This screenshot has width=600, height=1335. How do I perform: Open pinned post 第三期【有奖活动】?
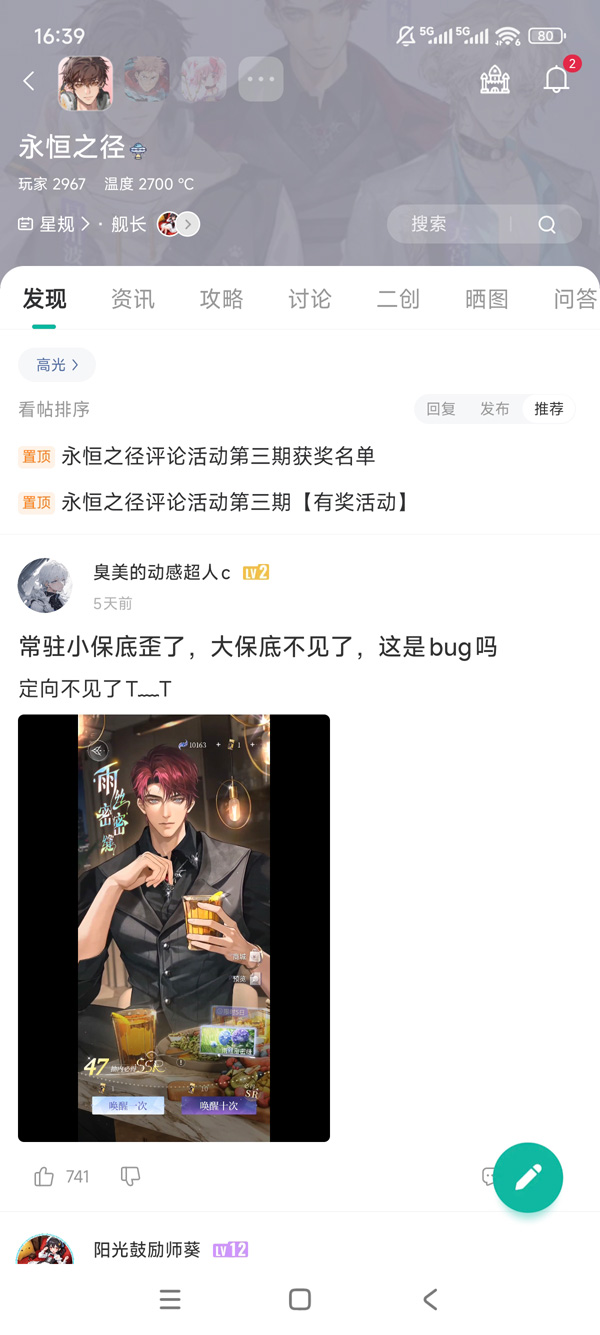coord(236,502)
